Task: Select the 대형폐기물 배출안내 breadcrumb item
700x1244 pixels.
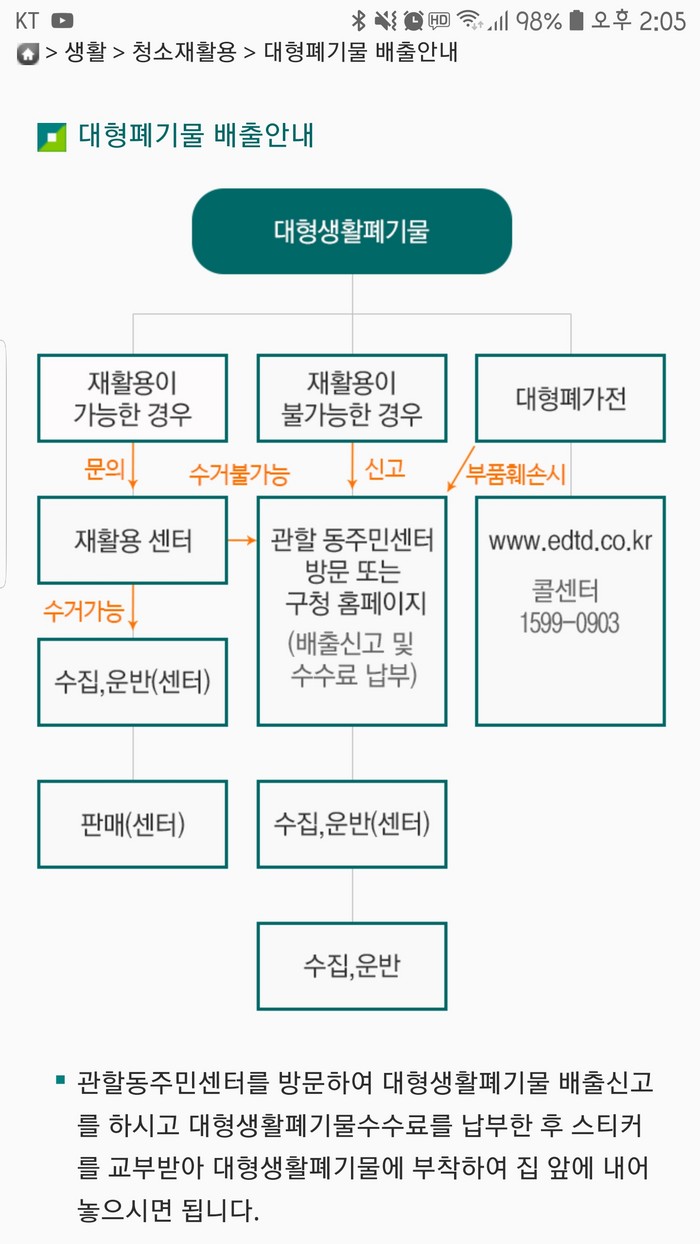Action: (x=360, y=53)
